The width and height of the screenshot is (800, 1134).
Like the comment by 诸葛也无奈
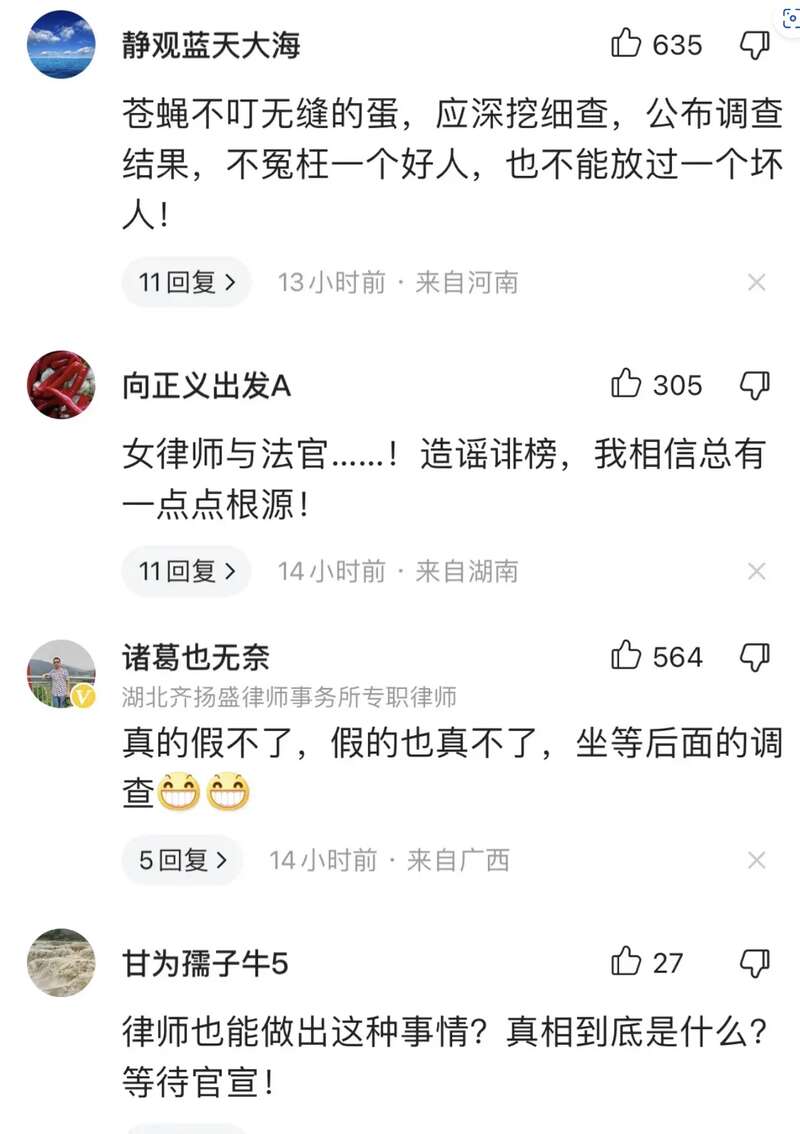627,657
